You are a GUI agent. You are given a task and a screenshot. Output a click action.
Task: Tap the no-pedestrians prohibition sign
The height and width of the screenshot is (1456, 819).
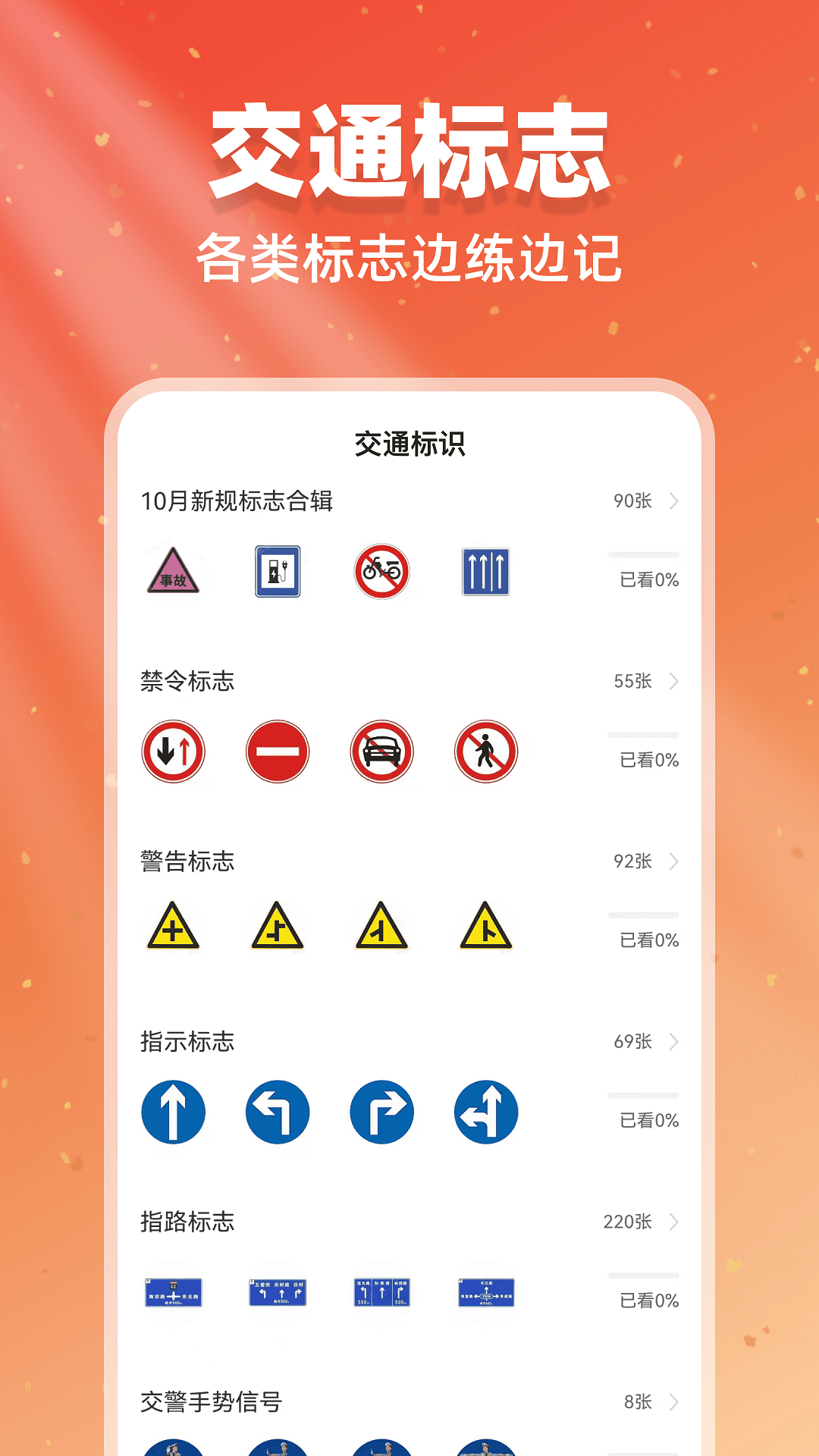pos(486,752)
